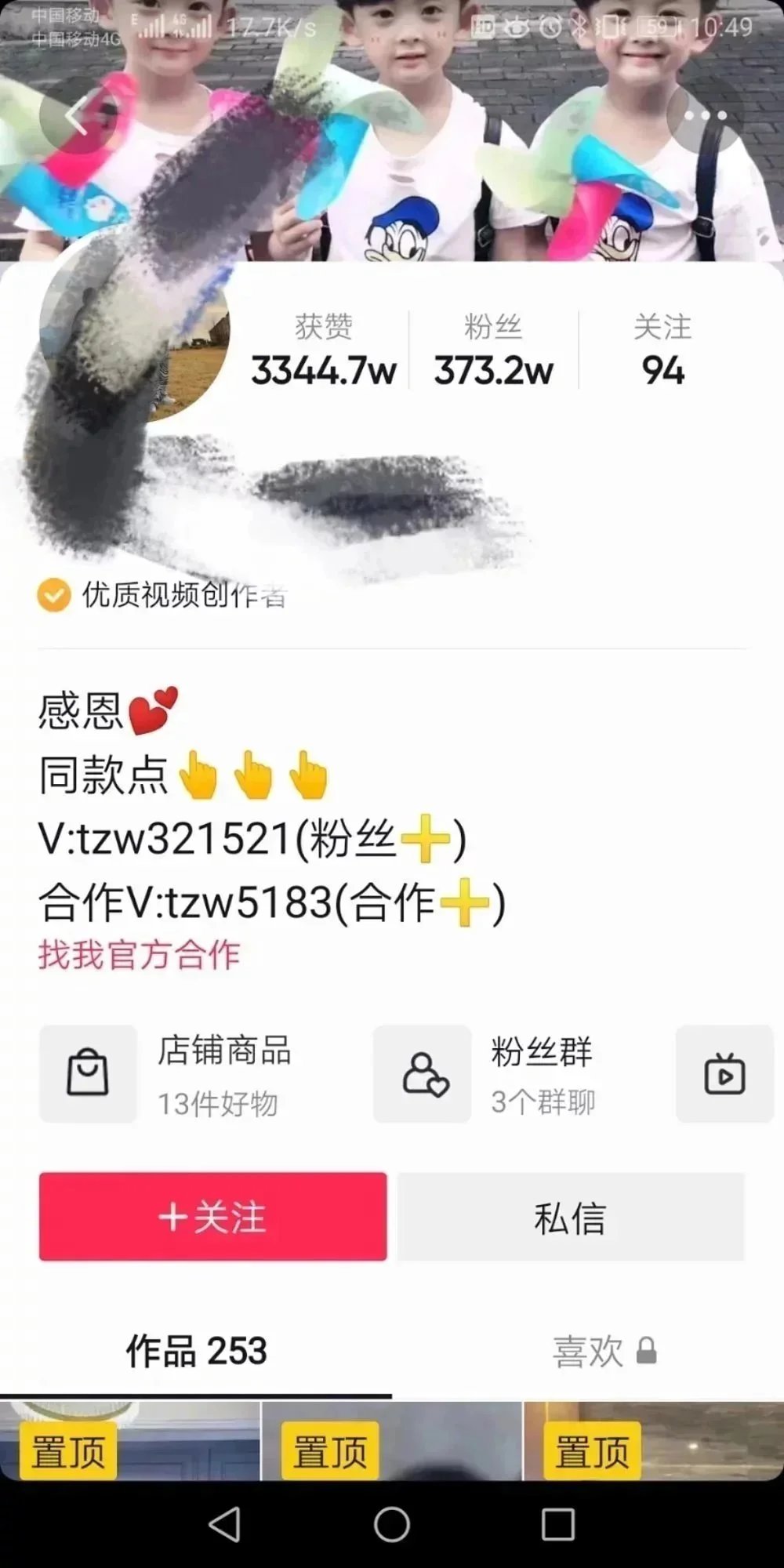Tap the system home button
Image resolution: width=784 pixels, height=1568 pixels.
(x=391, y=1525)
